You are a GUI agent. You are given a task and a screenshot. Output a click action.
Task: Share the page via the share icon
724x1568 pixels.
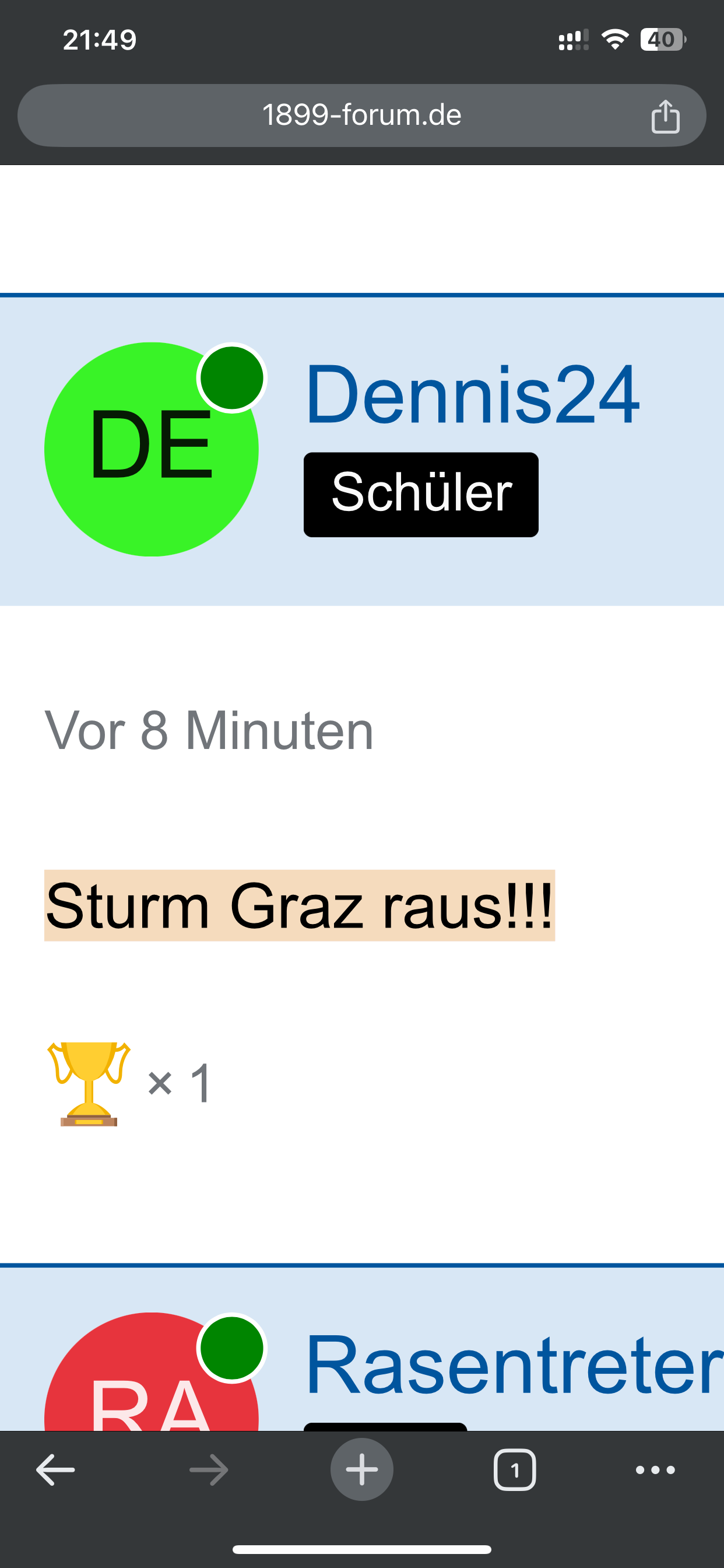point(665,116)
